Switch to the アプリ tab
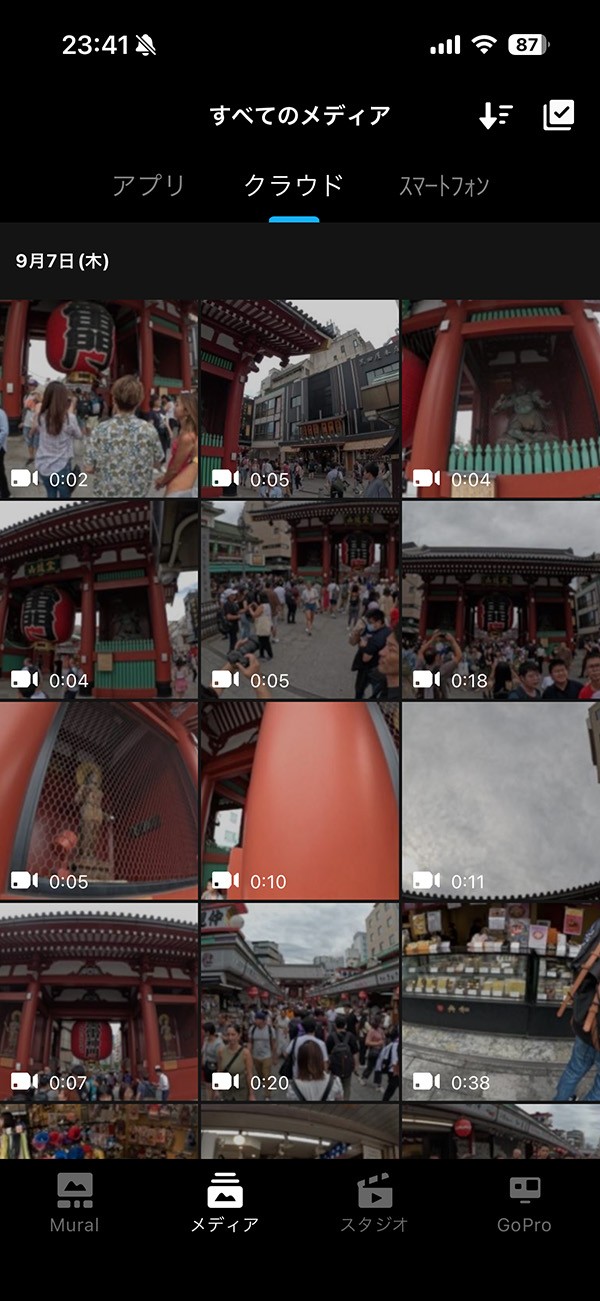The width and height of the screenshot is (600, 1301). 149,186
